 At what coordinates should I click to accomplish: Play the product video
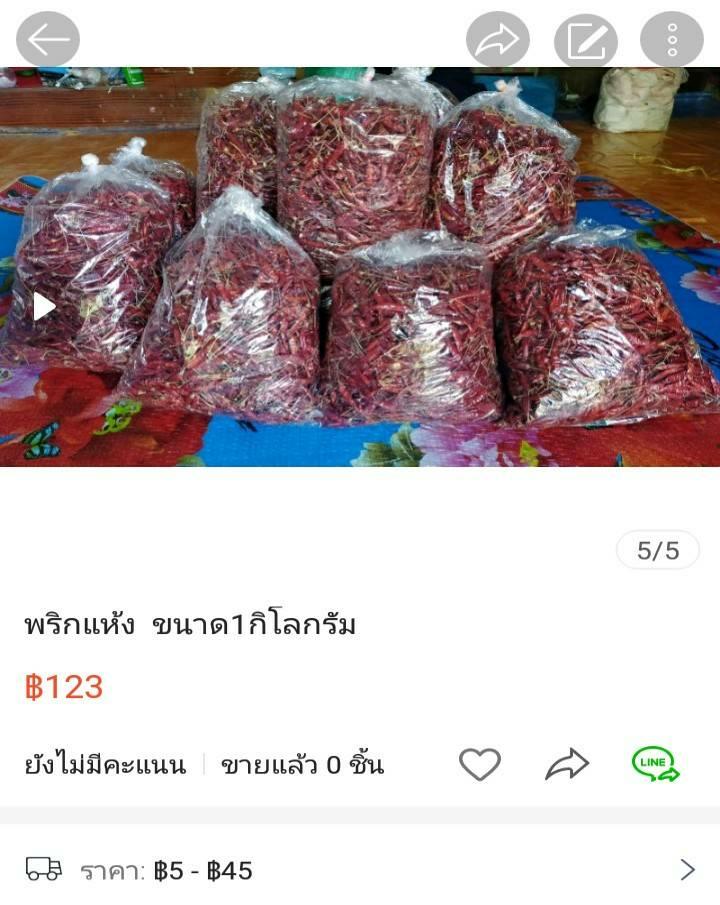[x=43, y=306]
